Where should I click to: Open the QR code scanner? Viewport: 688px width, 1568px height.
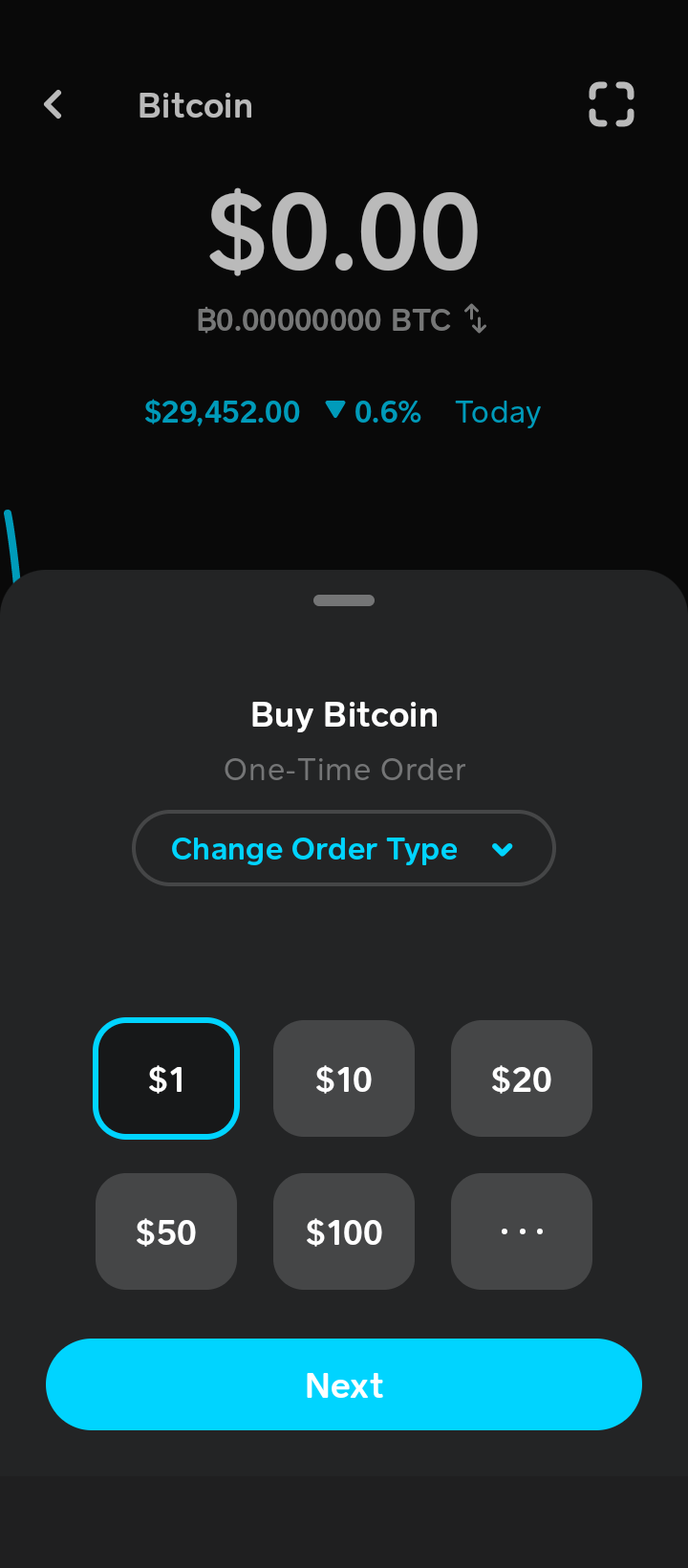pos(611,104)
